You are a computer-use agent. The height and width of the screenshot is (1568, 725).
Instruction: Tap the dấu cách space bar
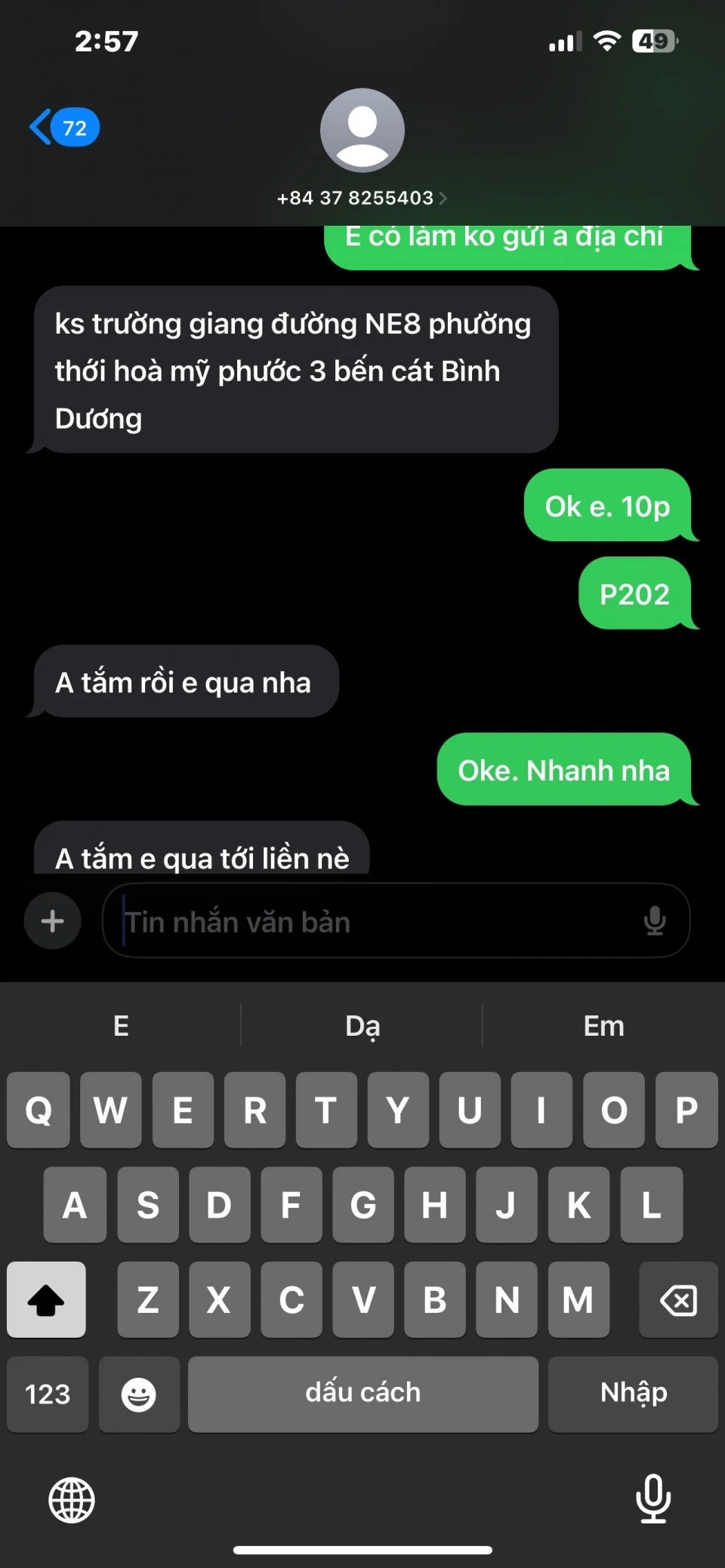pos(362,1394)
